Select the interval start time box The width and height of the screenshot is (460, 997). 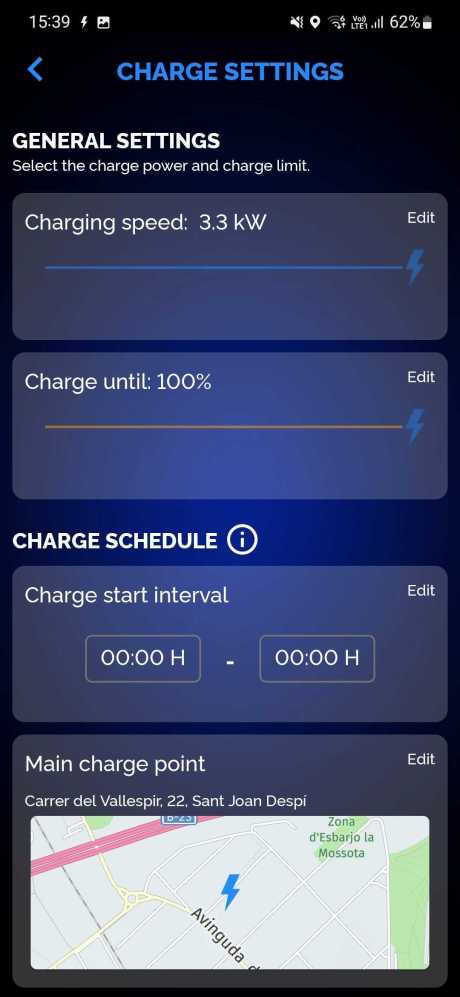(x=143, y=659)
